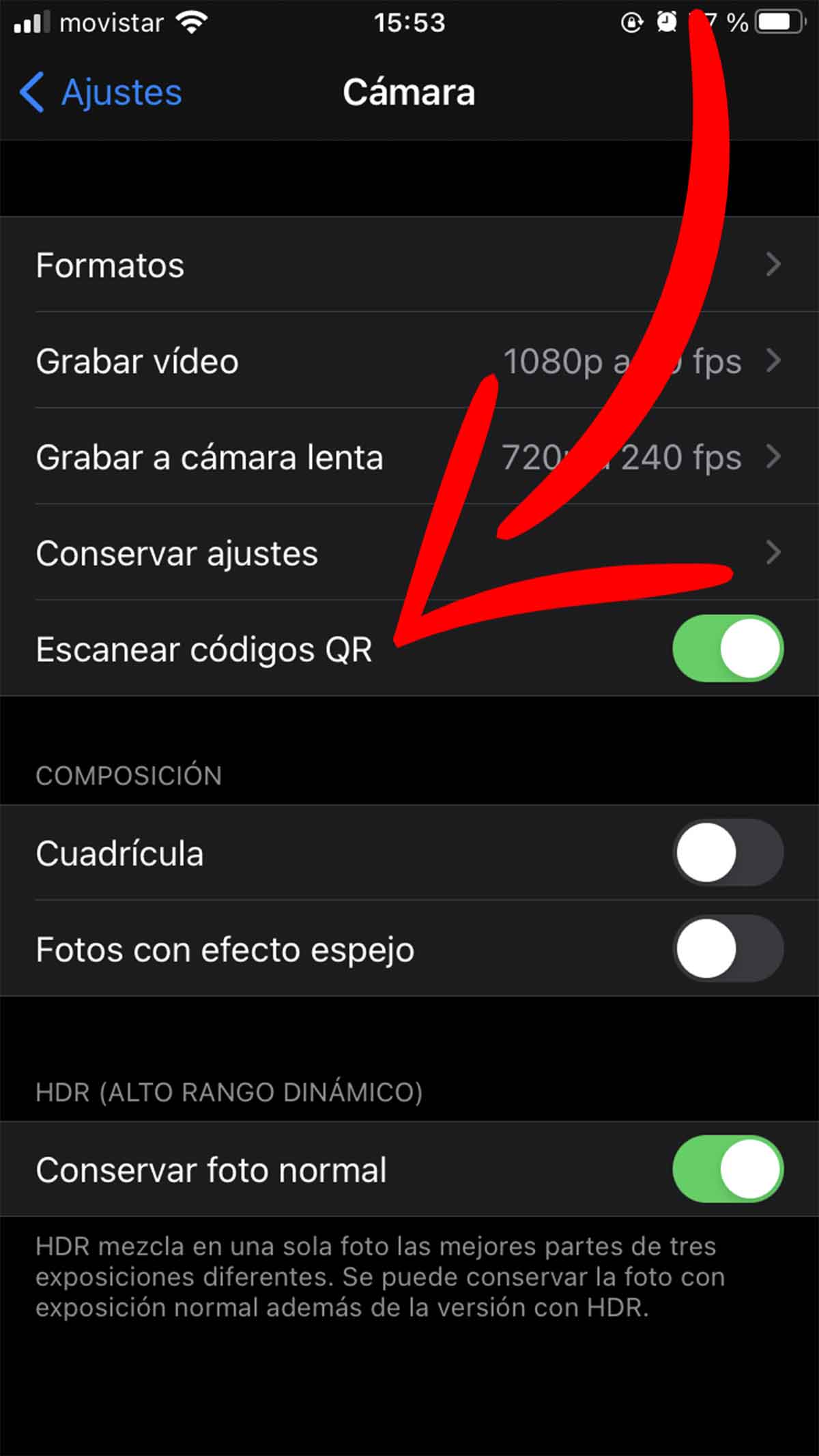Open the Formatos settings
819x1456 pixels.
click(409, 265)
